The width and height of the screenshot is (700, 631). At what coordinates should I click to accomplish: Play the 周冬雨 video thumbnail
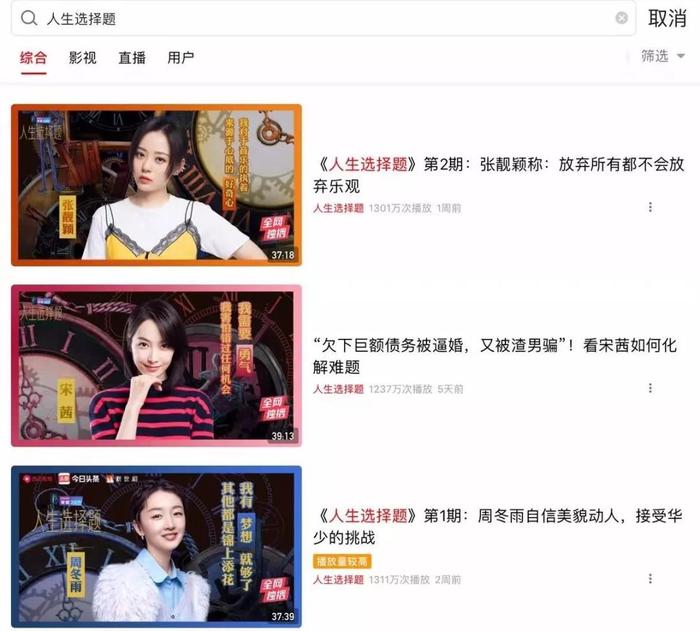pos(156,547)
